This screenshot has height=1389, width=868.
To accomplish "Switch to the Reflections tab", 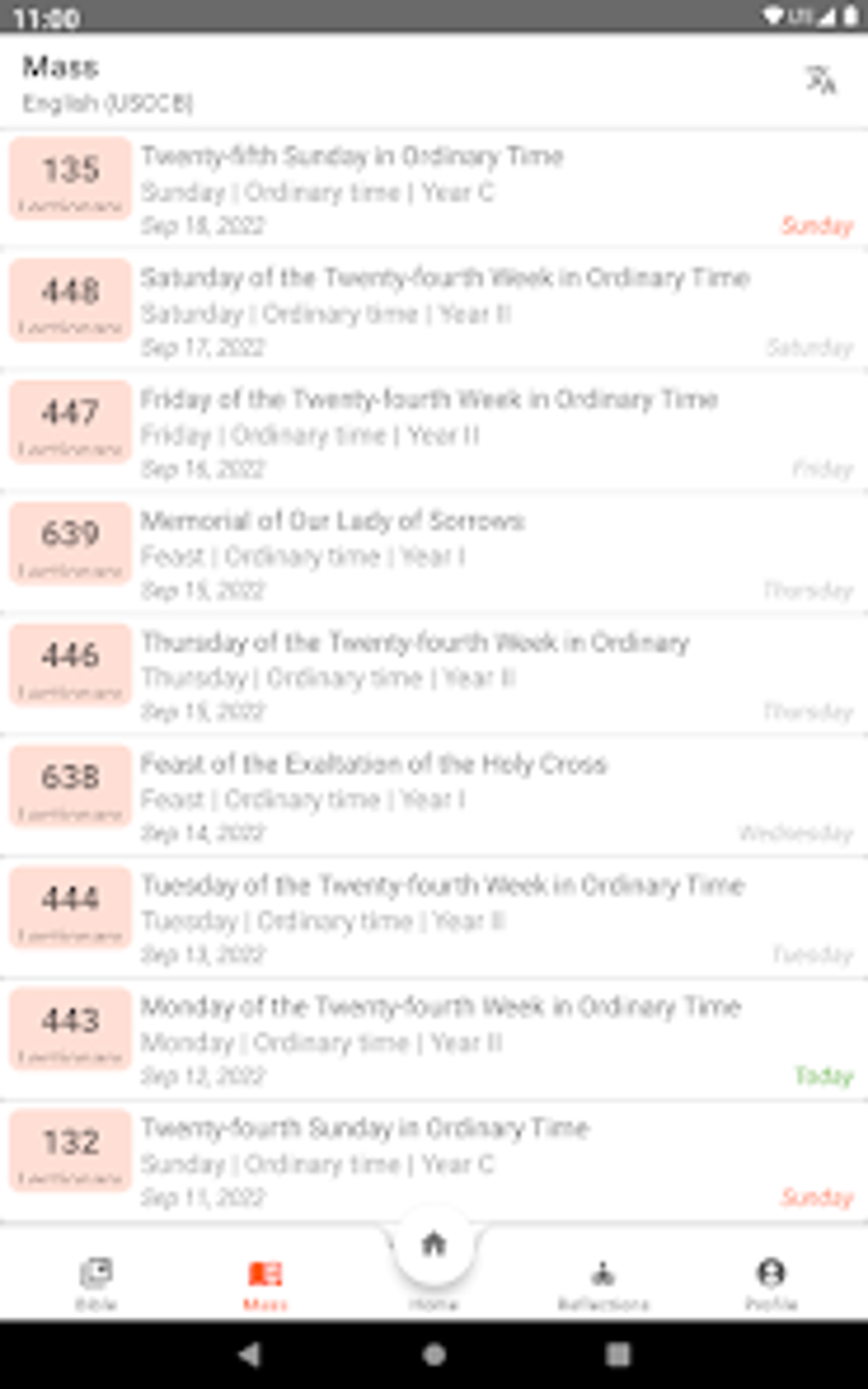I will pyautogui.click(x=602, y=1282).
